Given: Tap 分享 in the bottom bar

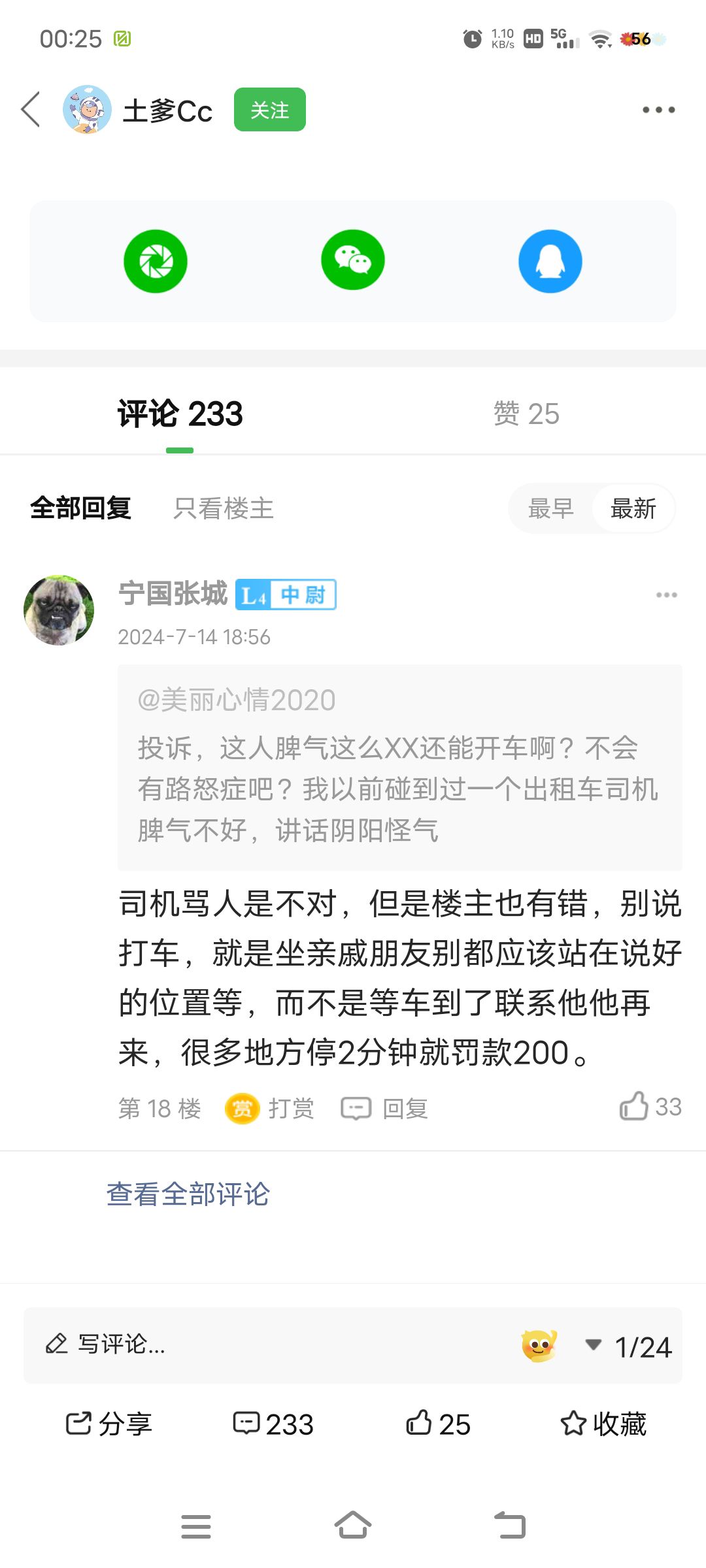Looking at the screenshot, I should coord(109,1424).
